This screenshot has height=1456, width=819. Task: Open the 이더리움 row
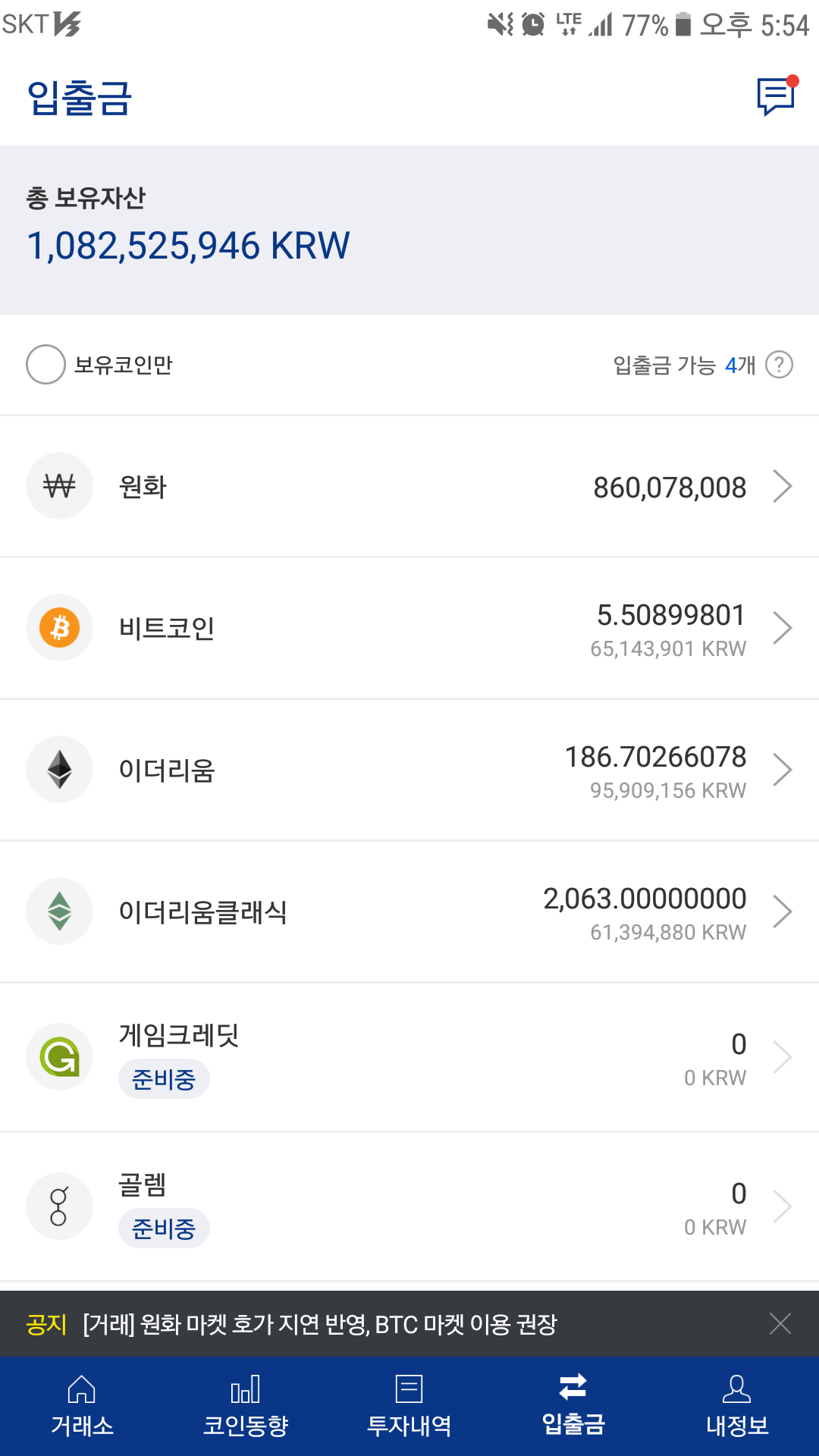click(409, 770)
